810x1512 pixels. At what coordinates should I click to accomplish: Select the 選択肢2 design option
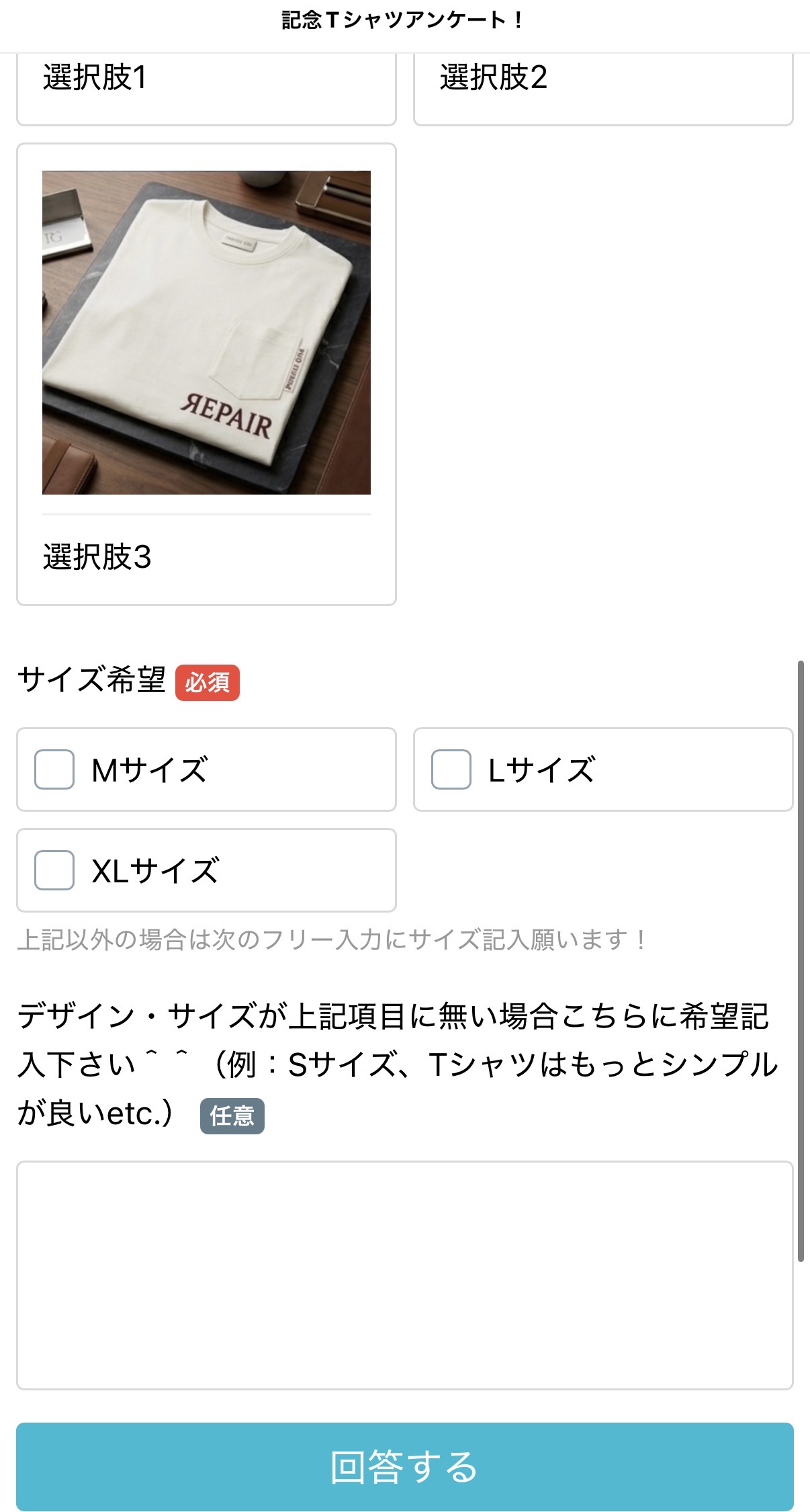602,86
